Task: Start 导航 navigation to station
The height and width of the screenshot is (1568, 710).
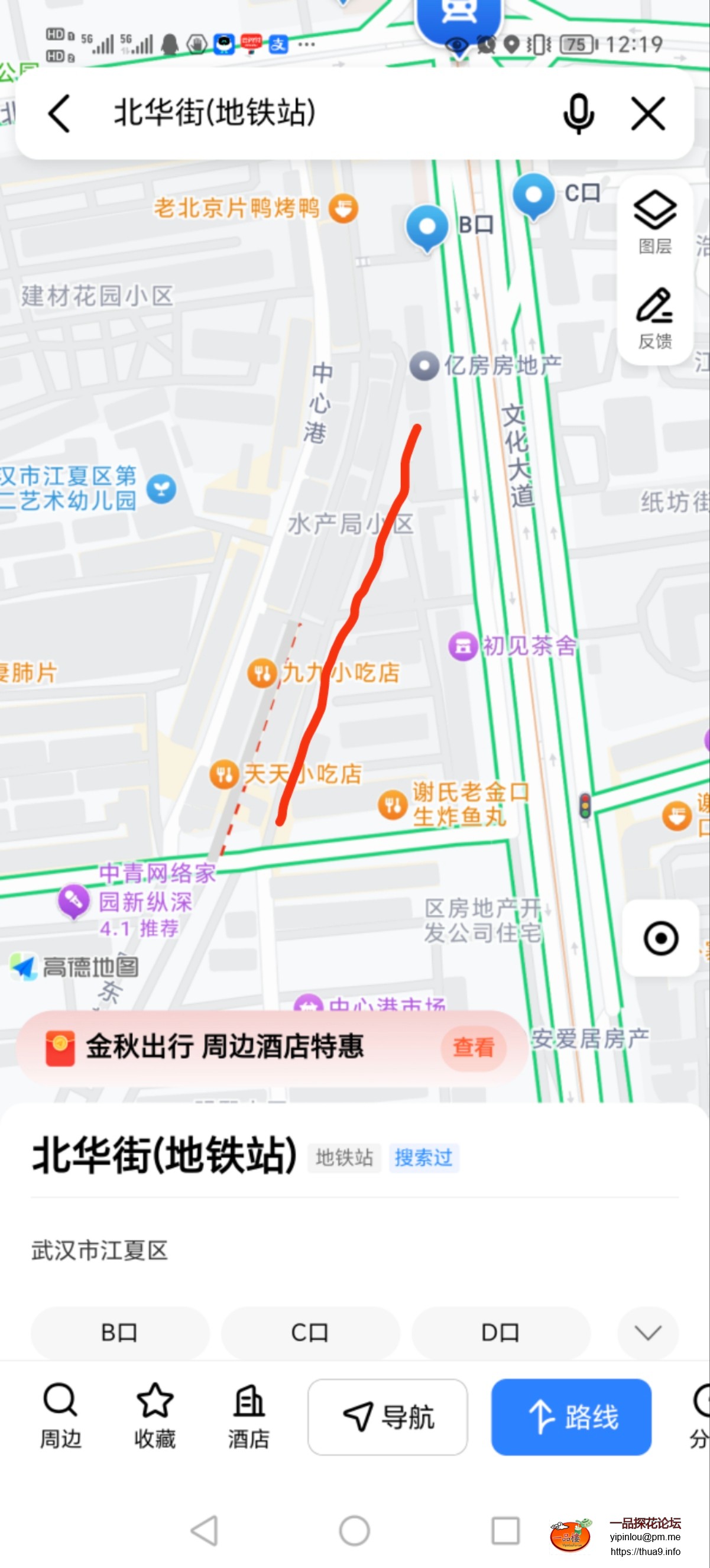Action: [388, 1417]
